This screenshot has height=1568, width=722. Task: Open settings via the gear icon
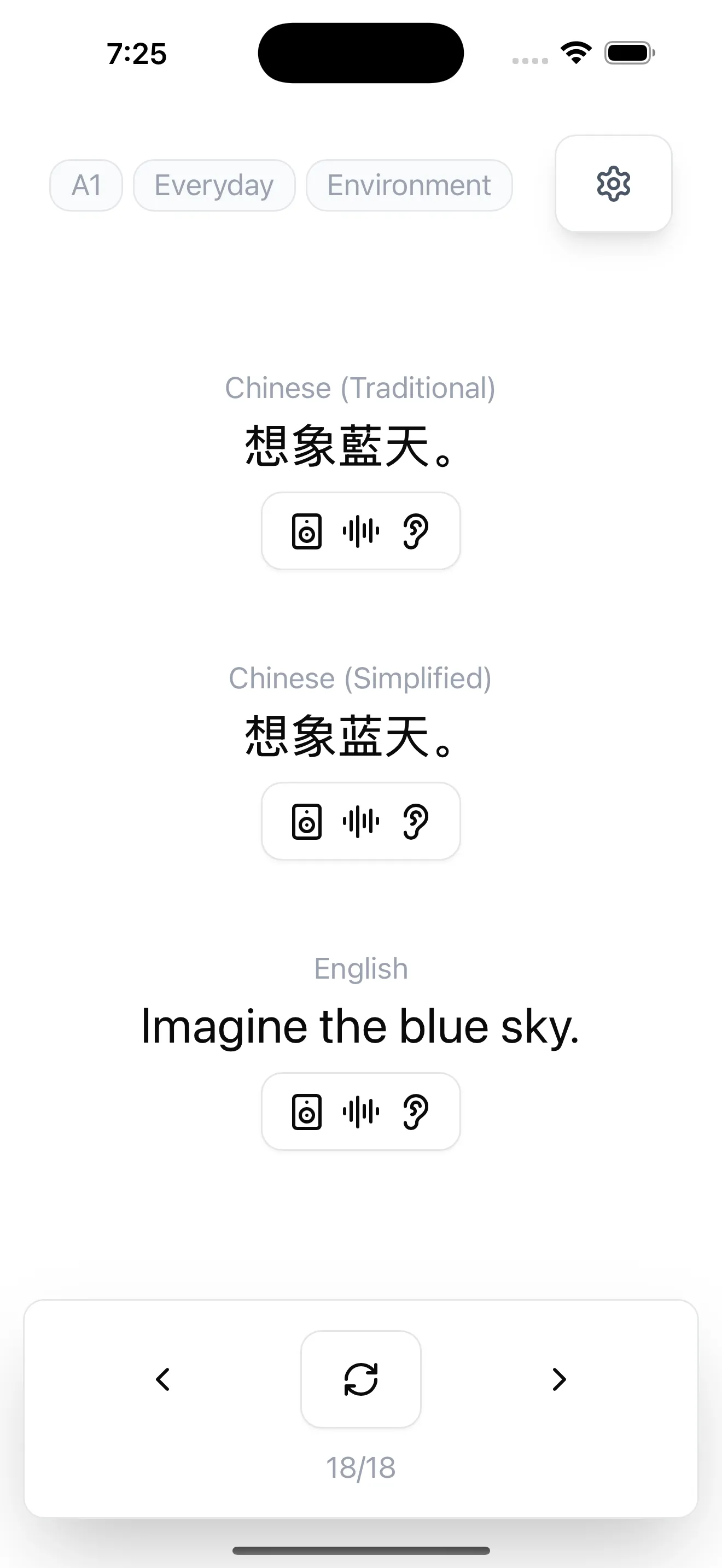(x=613, y=183)
